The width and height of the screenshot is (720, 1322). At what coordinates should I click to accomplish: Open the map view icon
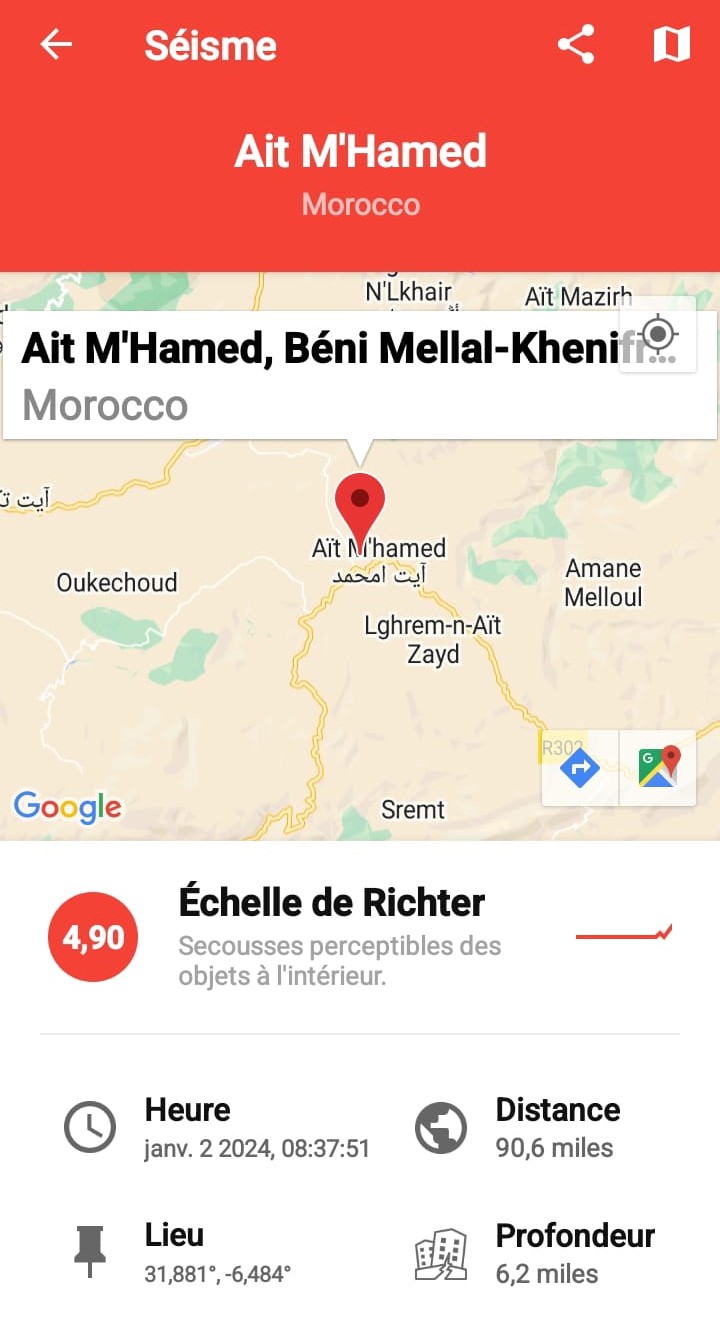(x=671, y=45)
